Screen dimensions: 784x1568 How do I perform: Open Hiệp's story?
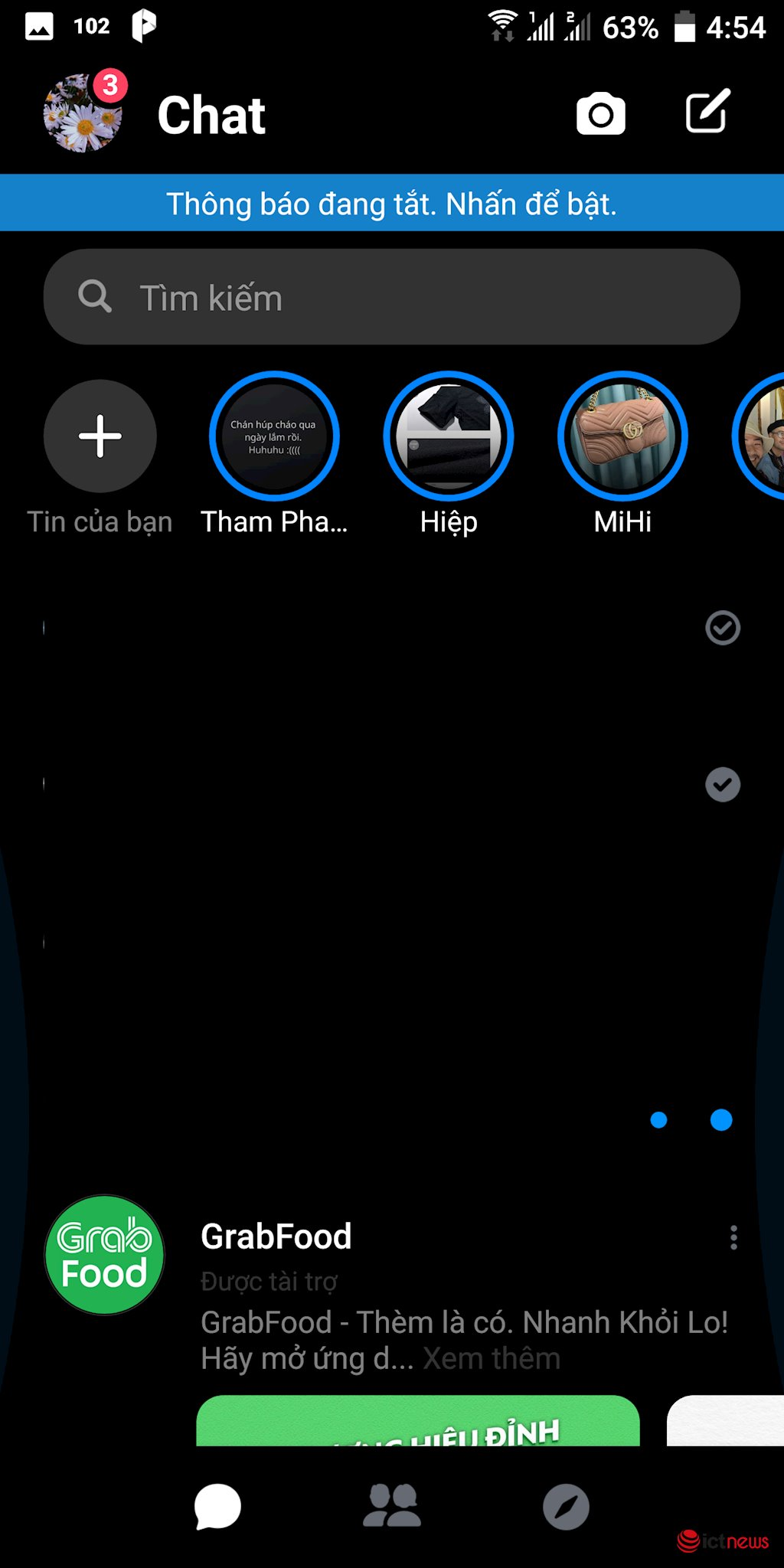[x=449, y=436]
